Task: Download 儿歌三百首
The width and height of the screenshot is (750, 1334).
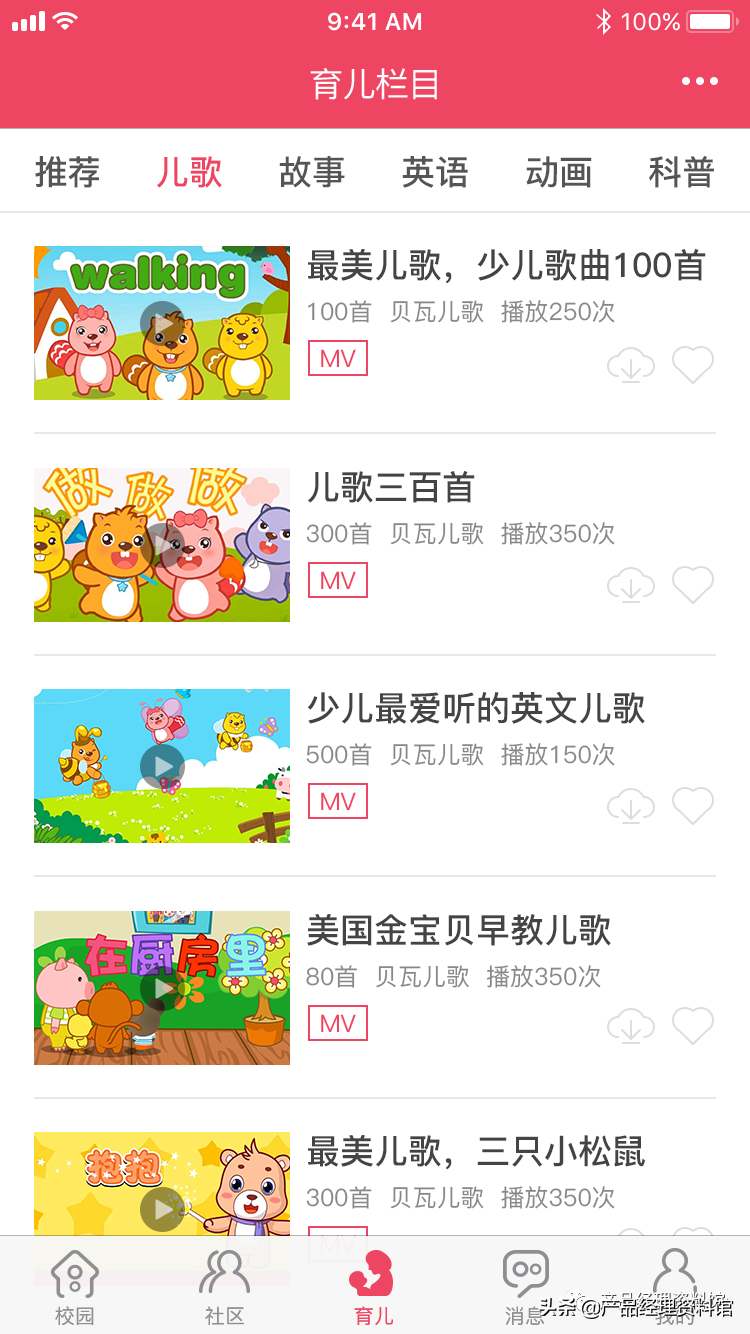Action: (x=631, y=586)
